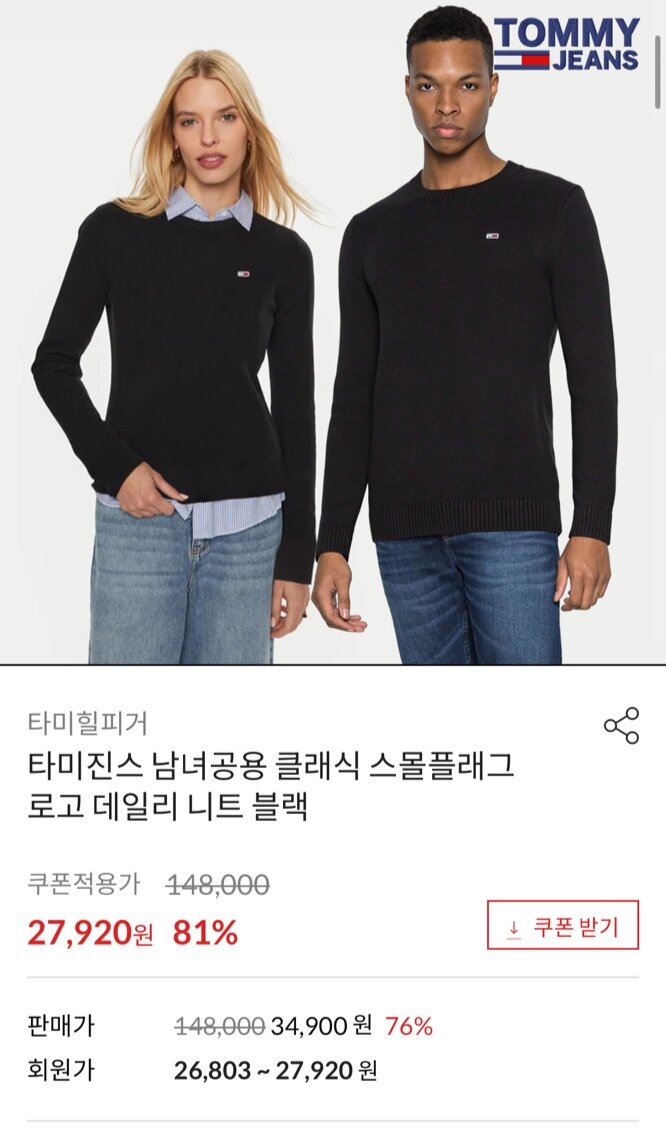Tap the 쿠폰 받기 coupon download button
Image resolution: width=666 pixels, height=1127 pixels.
[x=563, y=925]
